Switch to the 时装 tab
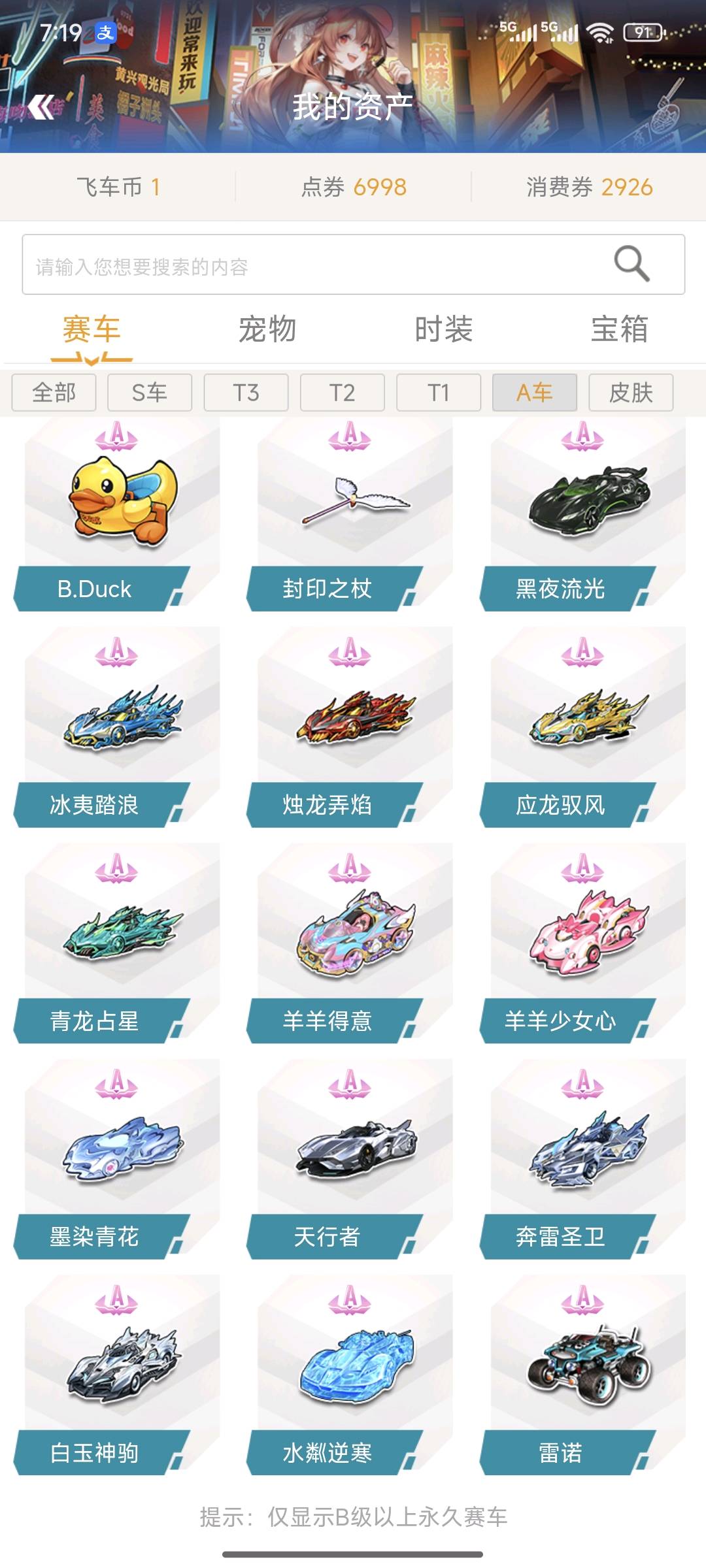This screenshot has height=1568, width=706. pyautogui.click(x=444, y=329)
